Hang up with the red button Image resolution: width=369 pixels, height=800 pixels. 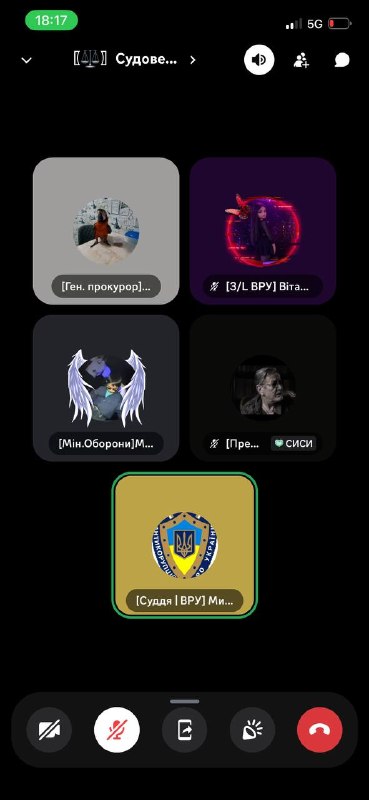[x=319, y=730]
